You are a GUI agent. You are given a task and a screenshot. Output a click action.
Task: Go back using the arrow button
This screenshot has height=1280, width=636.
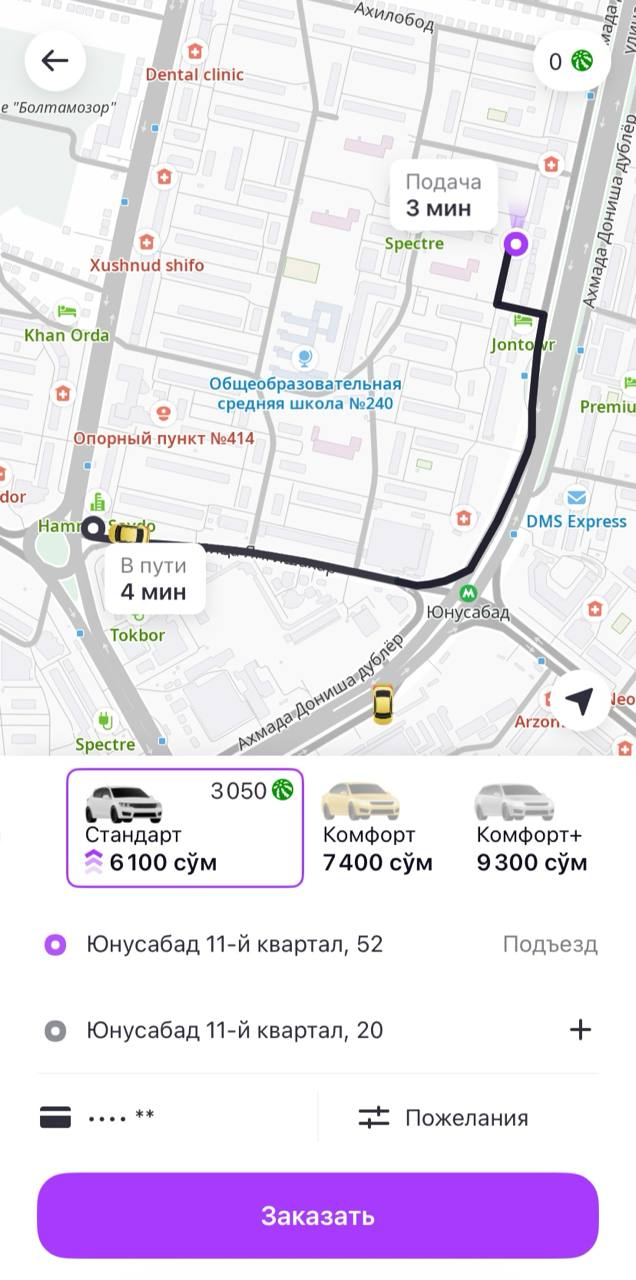pyautogui.click(x=55, y=61)
